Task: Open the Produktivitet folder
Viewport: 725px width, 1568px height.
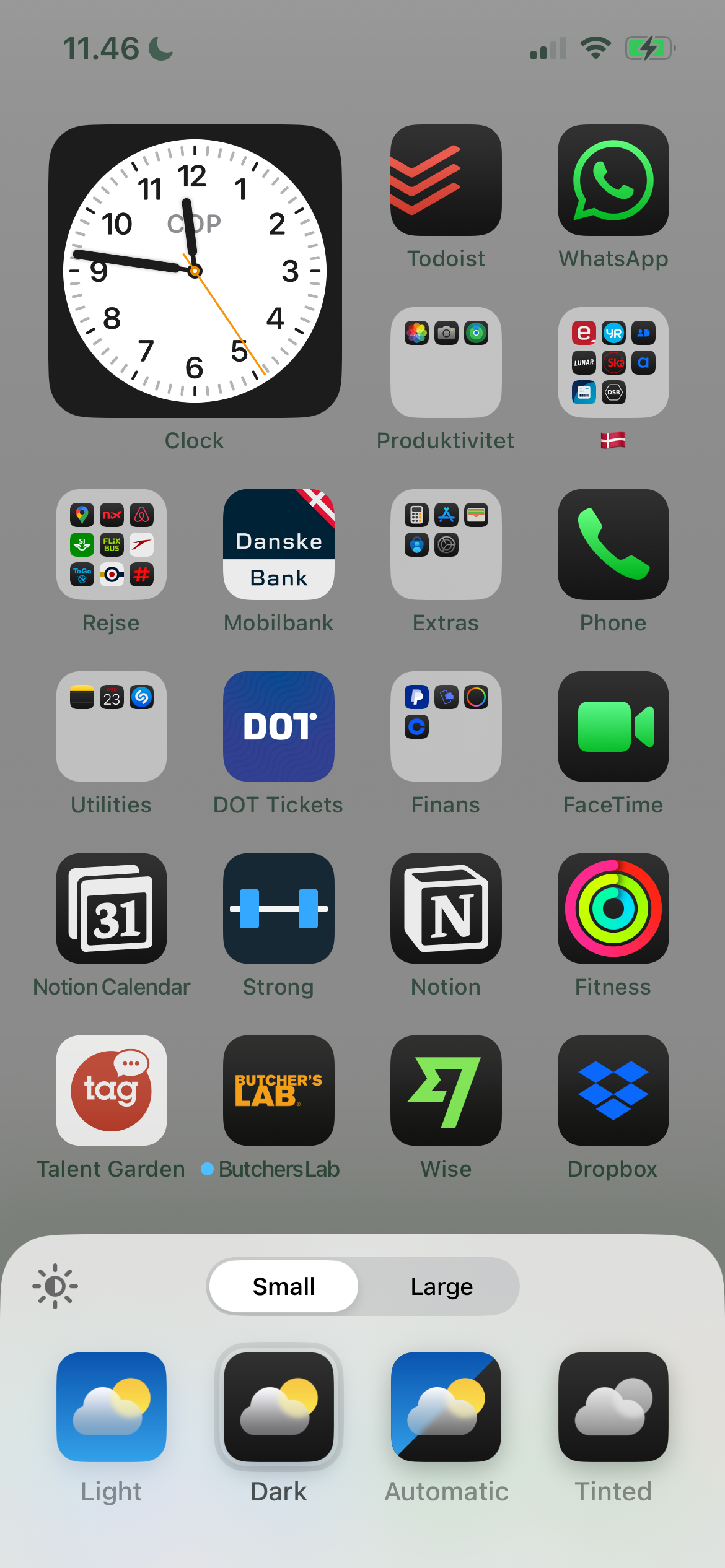Action: pyautogui.click(x=446, y=362)
